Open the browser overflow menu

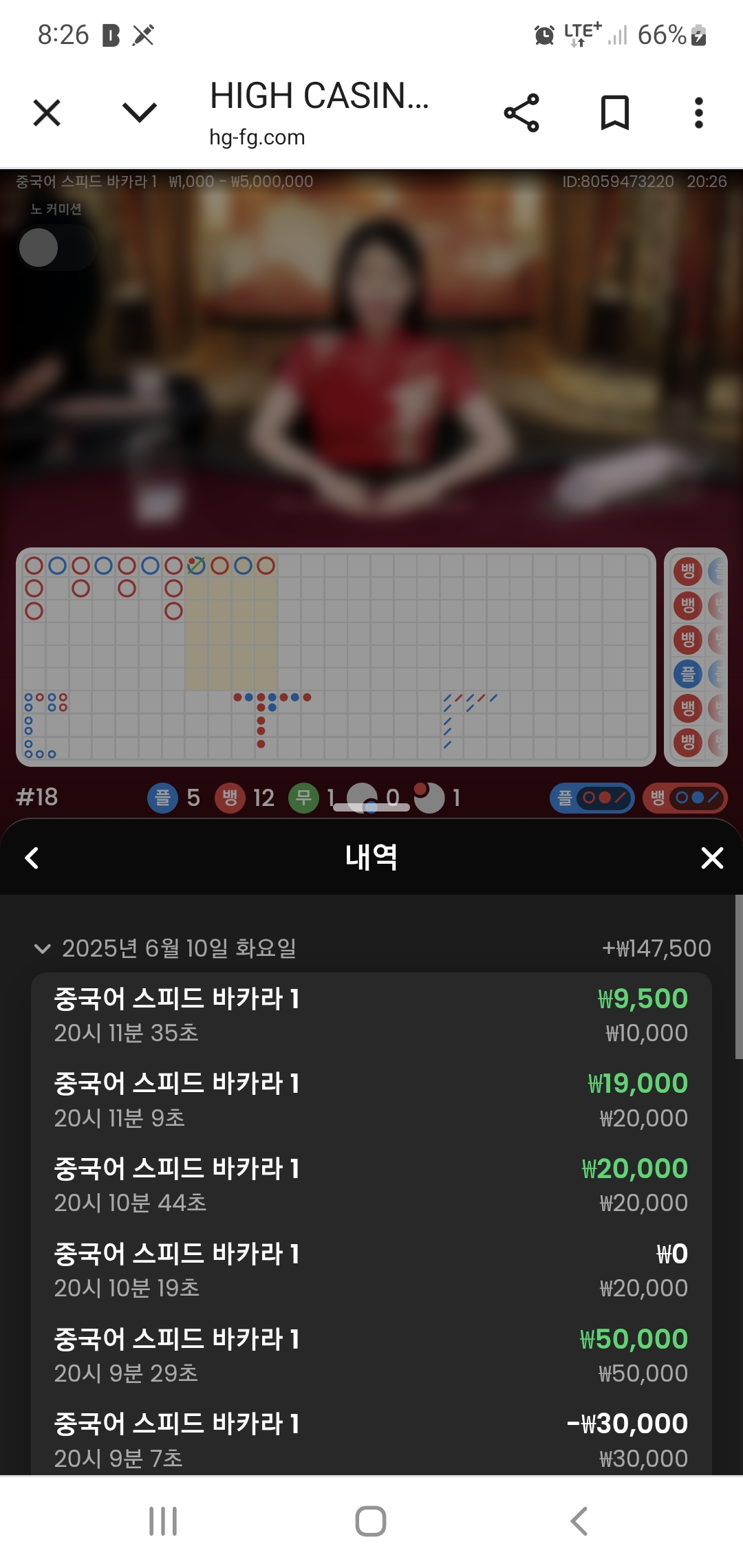(x=699, y=113)
